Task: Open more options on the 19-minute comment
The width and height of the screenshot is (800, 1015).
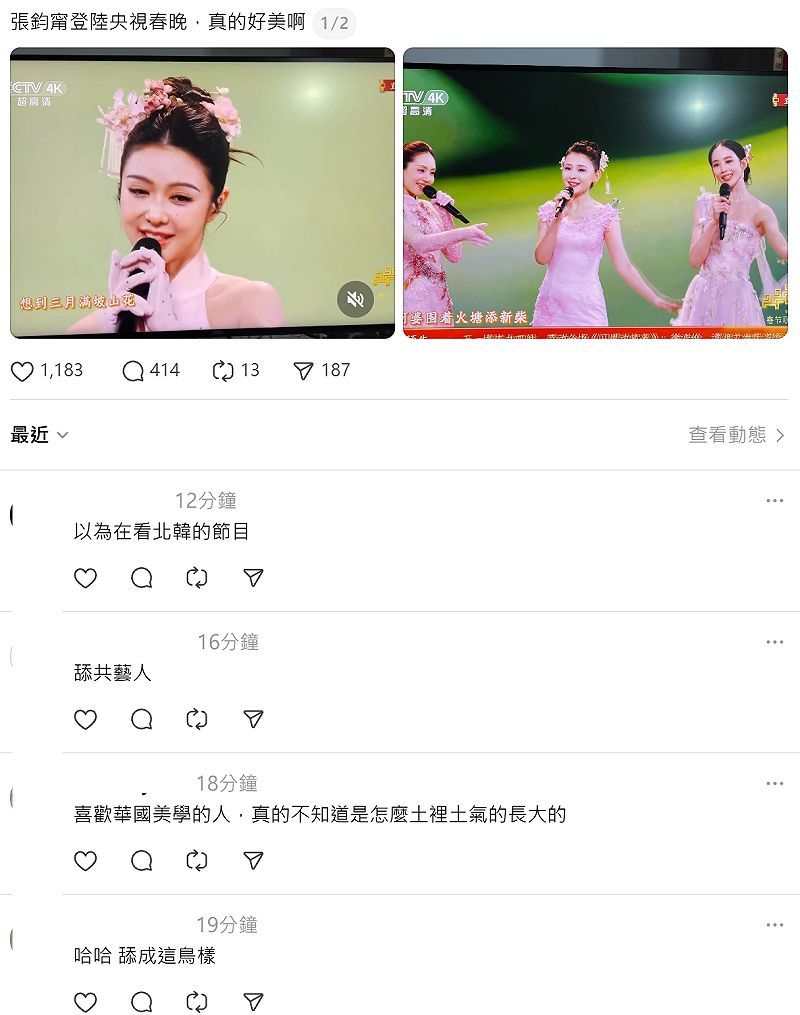Action: point(773,925)
